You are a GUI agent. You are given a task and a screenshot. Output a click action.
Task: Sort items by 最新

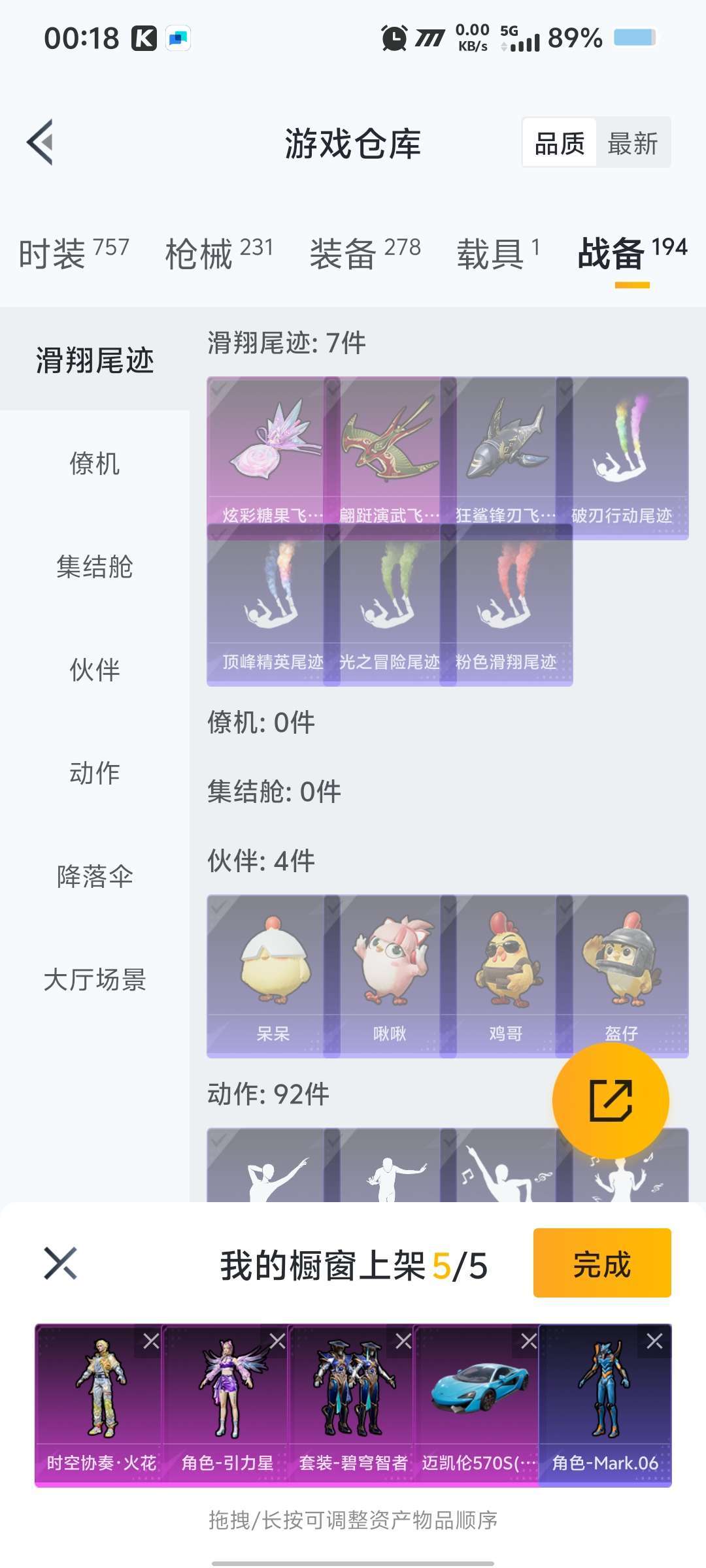632,143
